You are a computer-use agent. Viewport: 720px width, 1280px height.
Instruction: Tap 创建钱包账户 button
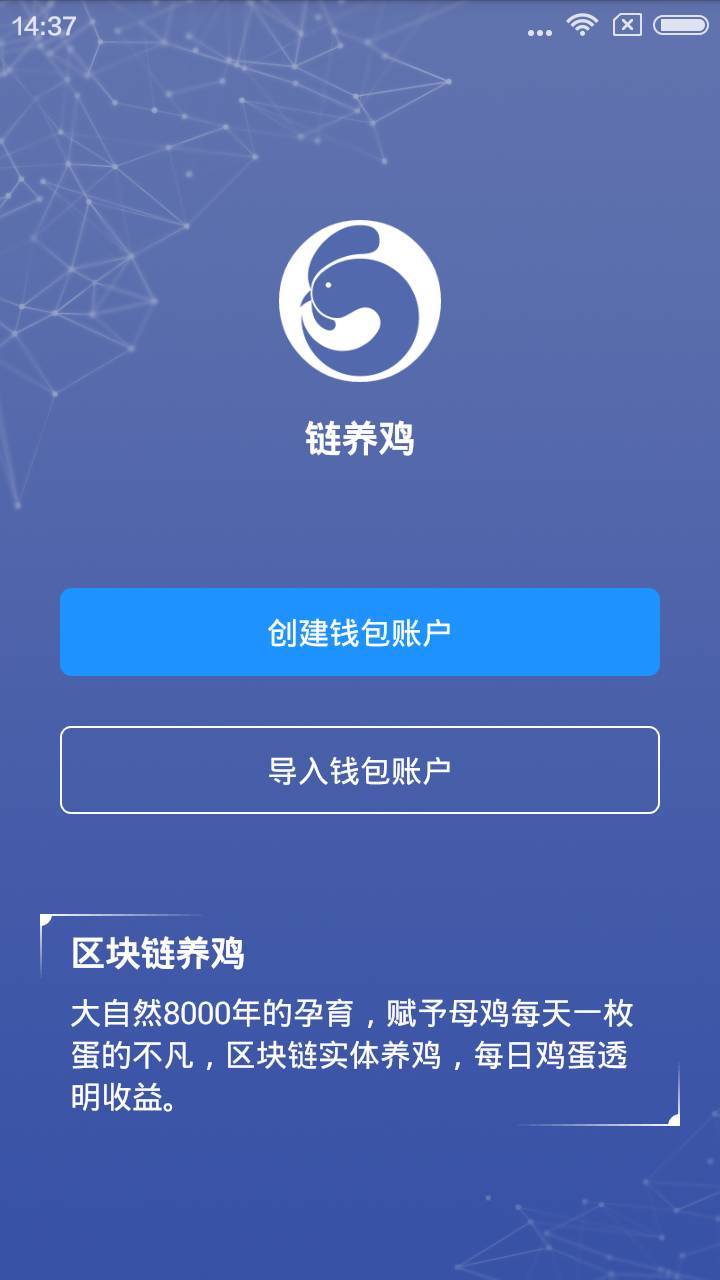click(360, 632)
